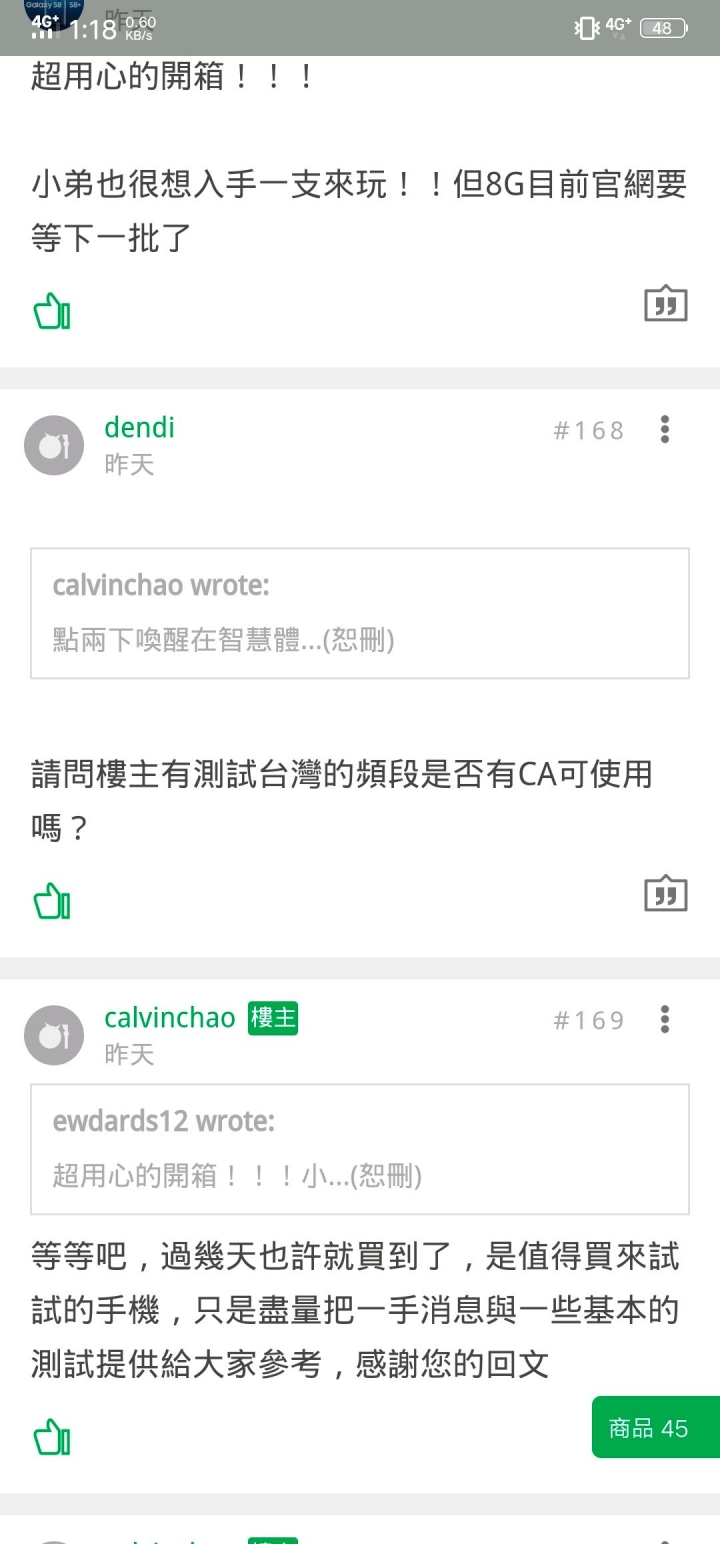The height and width of the screenshot is (1544, 720).
Task: Open the 商品 45 button
Action: click(655, 1428)
